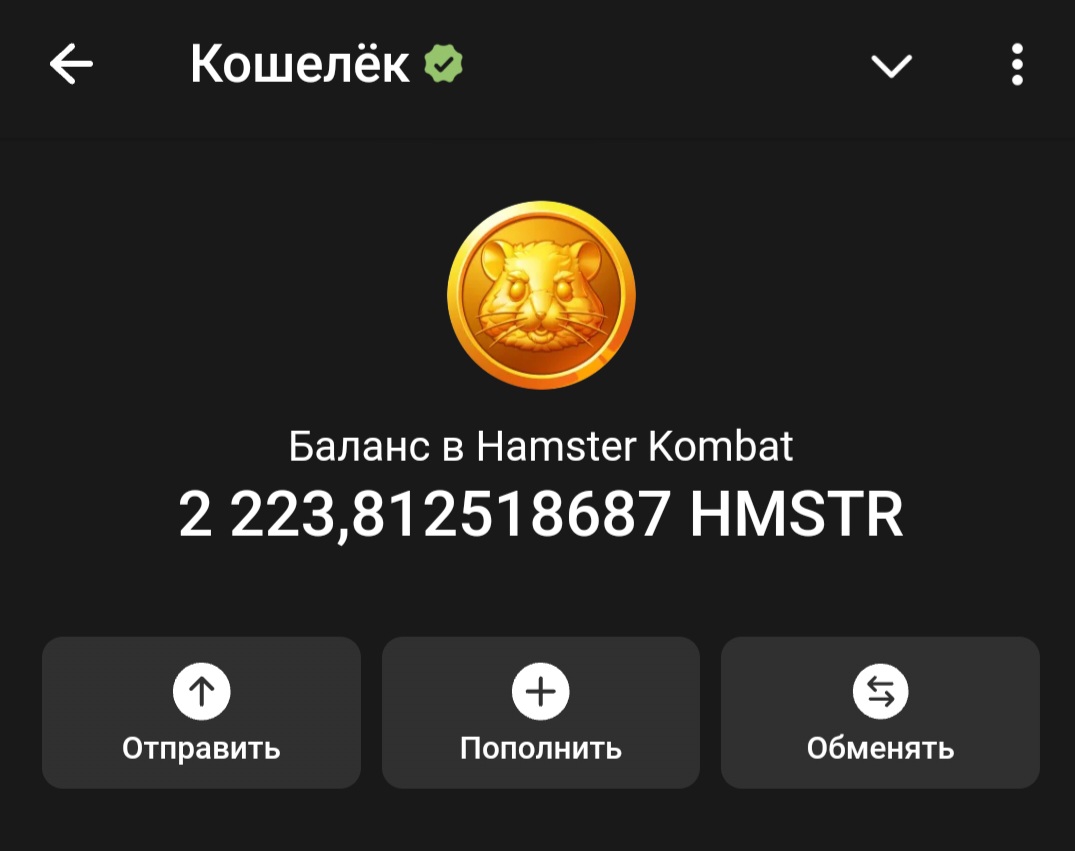Top up balance with Пополнить
This screenshot has width=1075, height=851.
[540, 712]
